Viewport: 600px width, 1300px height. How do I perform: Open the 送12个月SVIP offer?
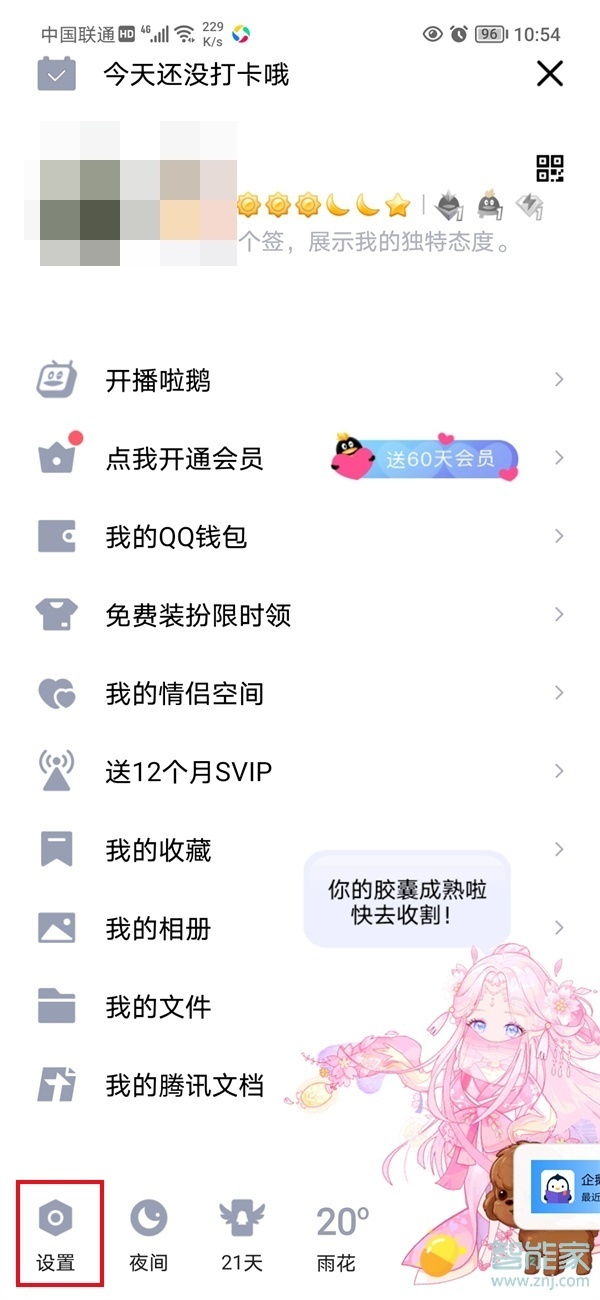click(x=188, y=771)
